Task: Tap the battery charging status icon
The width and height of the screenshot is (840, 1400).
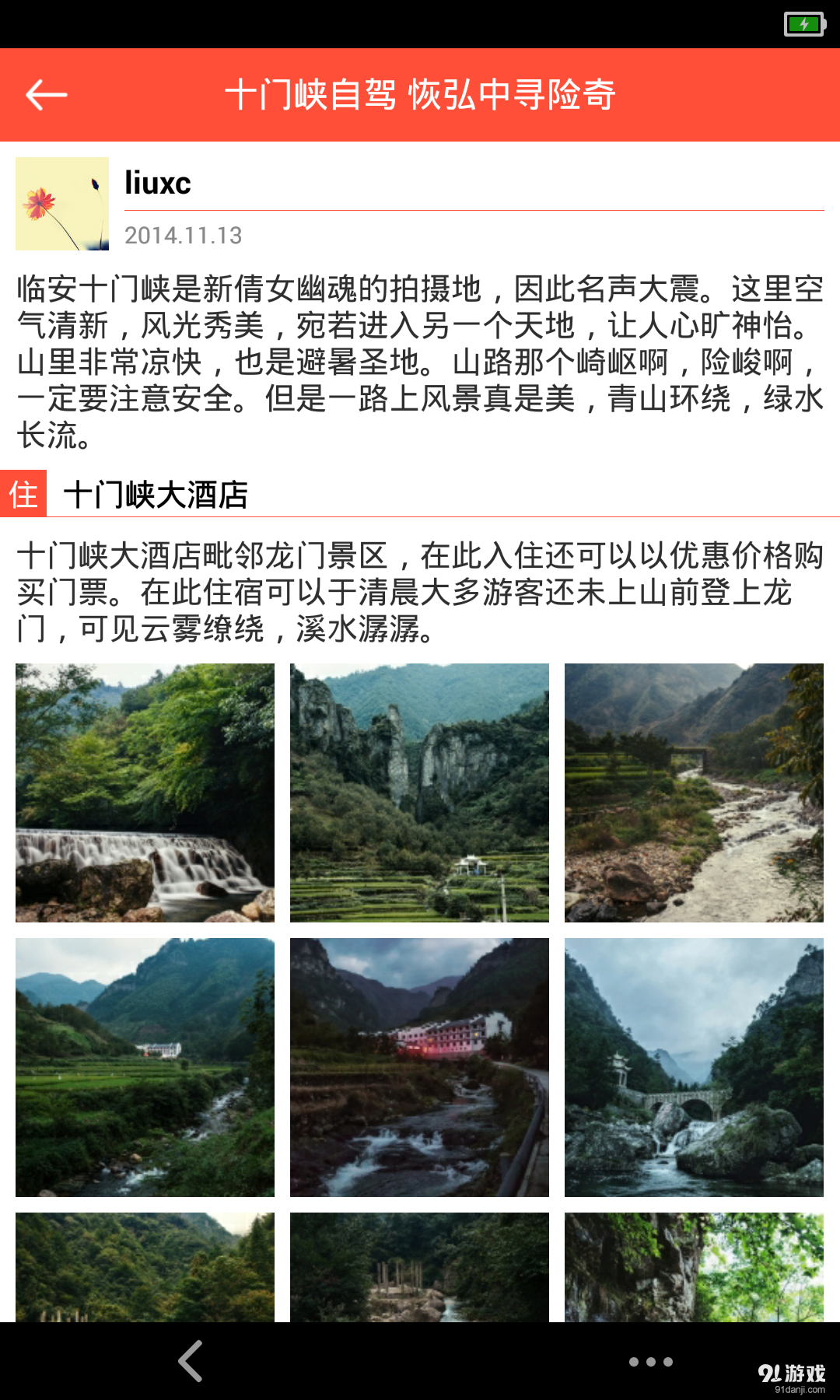Action: coord(804,24)
